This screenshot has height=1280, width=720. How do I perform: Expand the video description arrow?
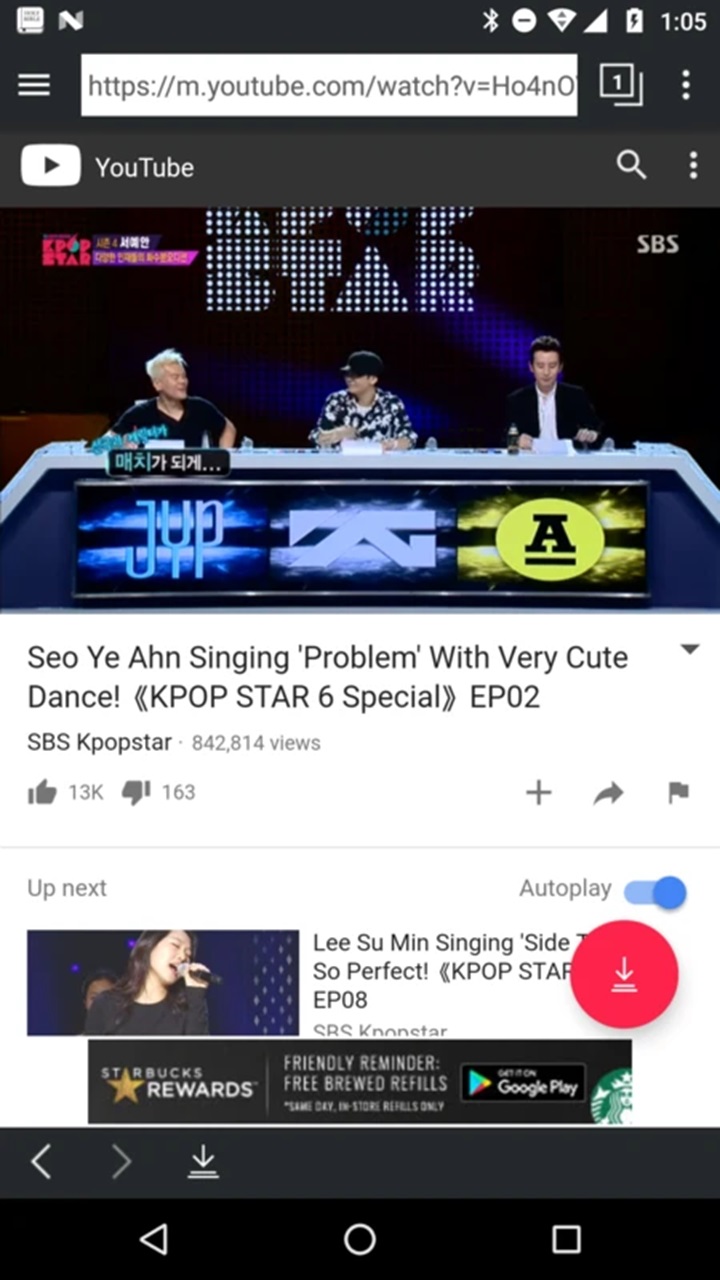pos(689,650)
